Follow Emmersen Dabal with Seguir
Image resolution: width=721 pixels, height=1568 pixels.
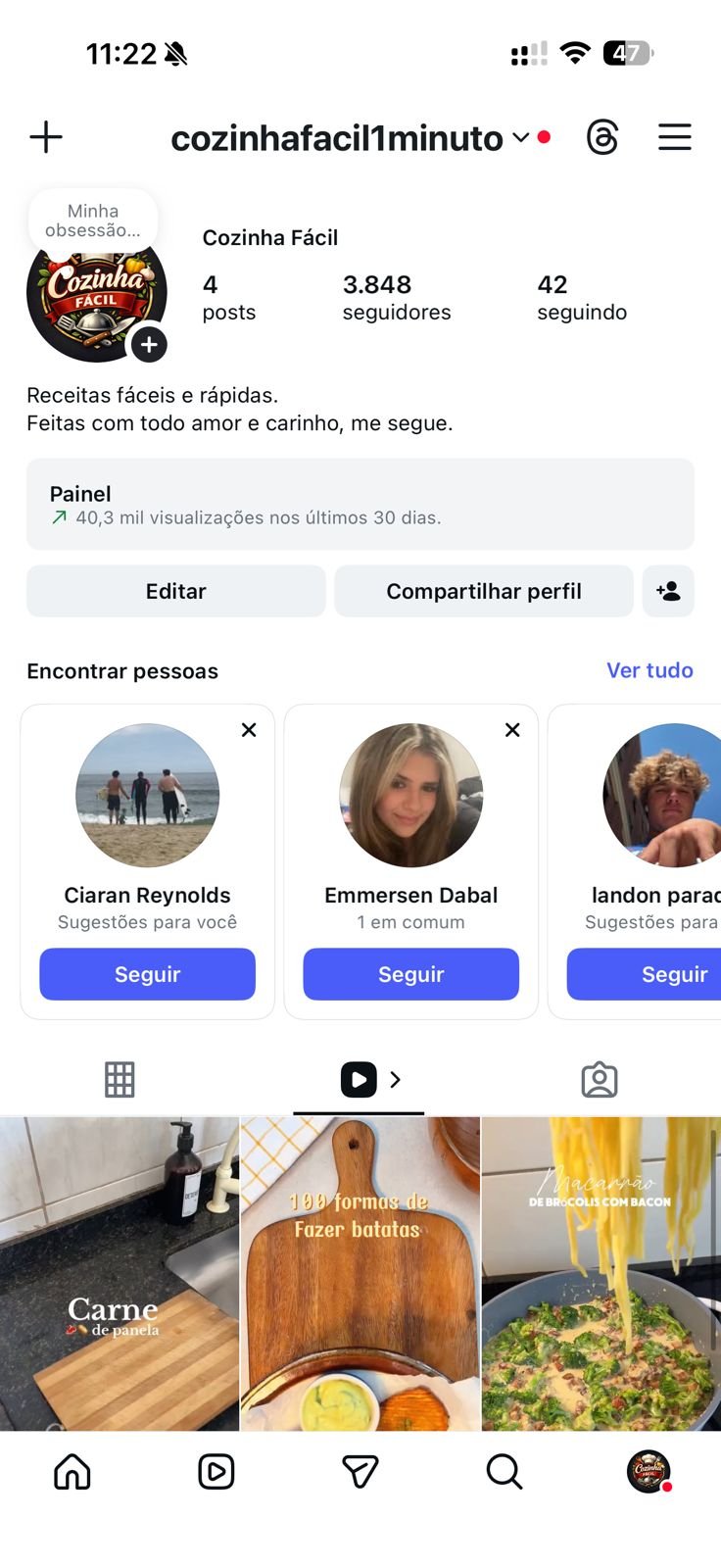pos(410,974)
